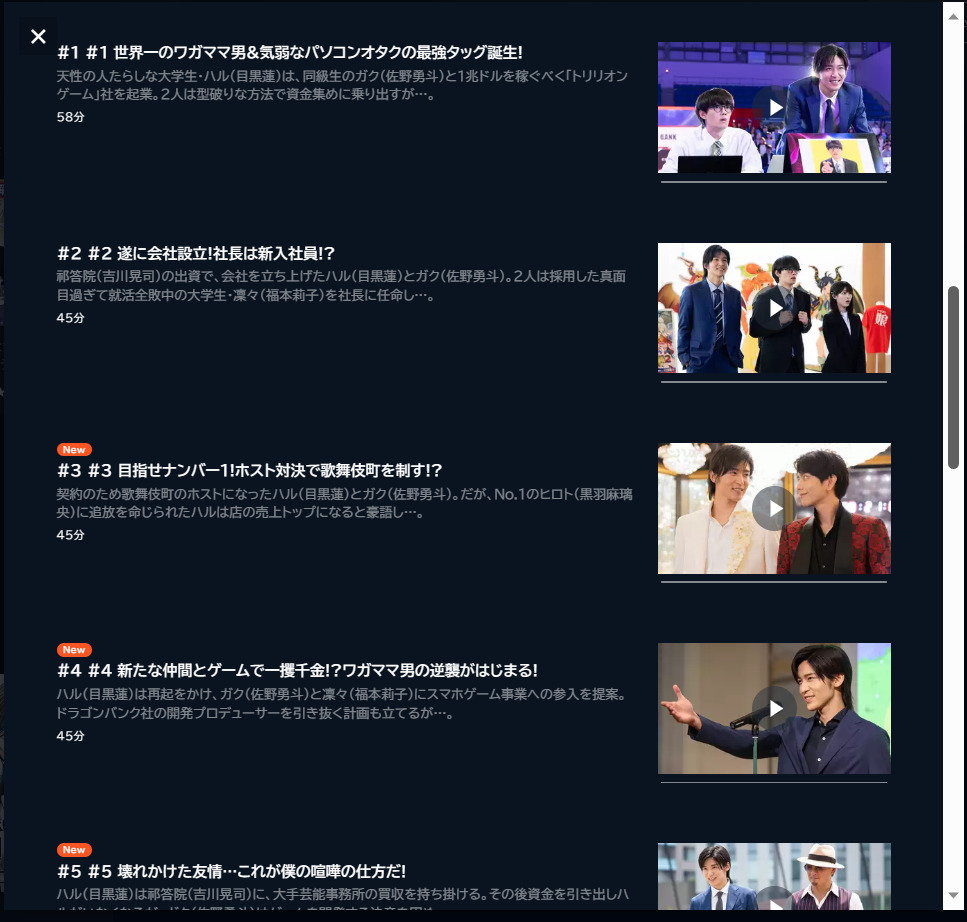Play episode #3 thumbnail
This screenshot has height=922, width=967.
774,508
